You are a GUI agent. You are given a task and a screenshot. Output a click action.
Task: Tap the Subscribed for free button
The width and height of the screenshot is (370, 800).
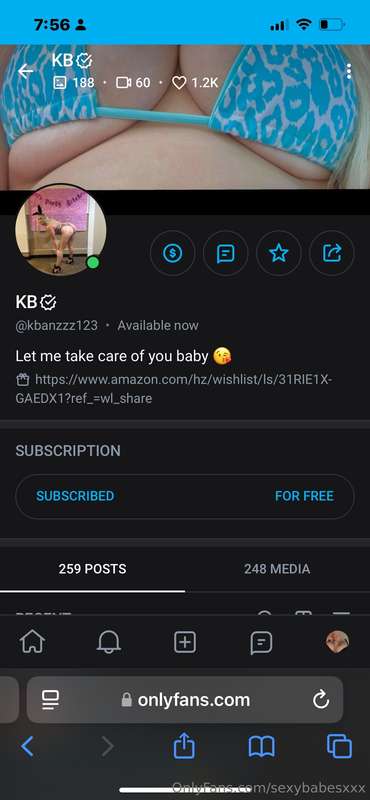click(185, 496)
